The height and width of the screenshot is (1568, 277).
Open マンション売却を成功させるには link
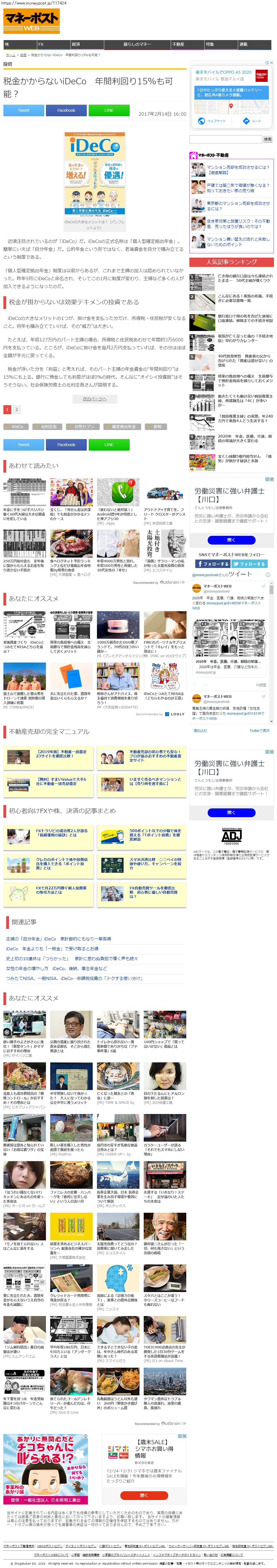[x=237, y=170]
